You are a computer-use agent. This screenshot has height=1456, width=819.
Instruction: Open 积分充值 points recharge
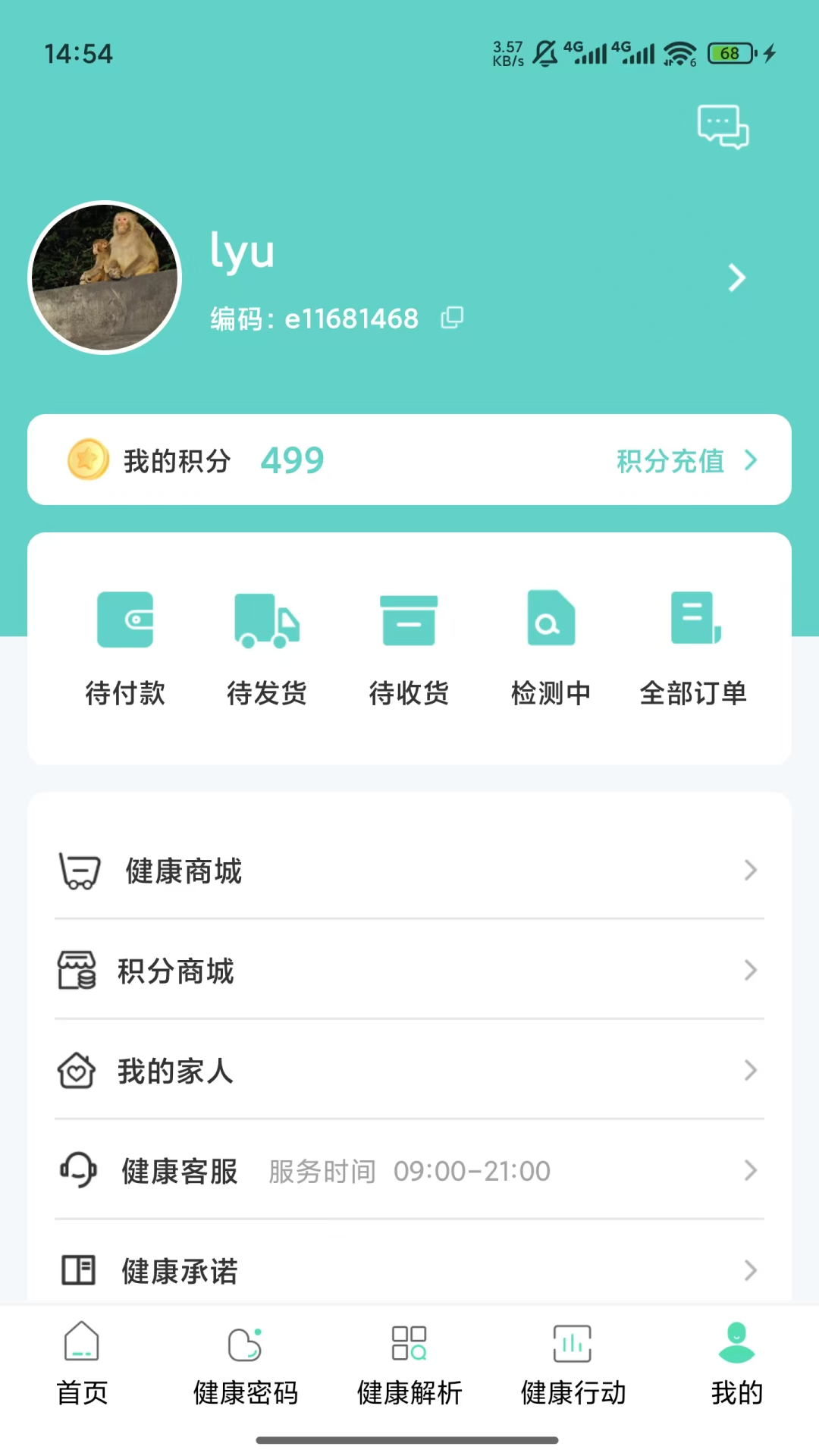[670, 460]
